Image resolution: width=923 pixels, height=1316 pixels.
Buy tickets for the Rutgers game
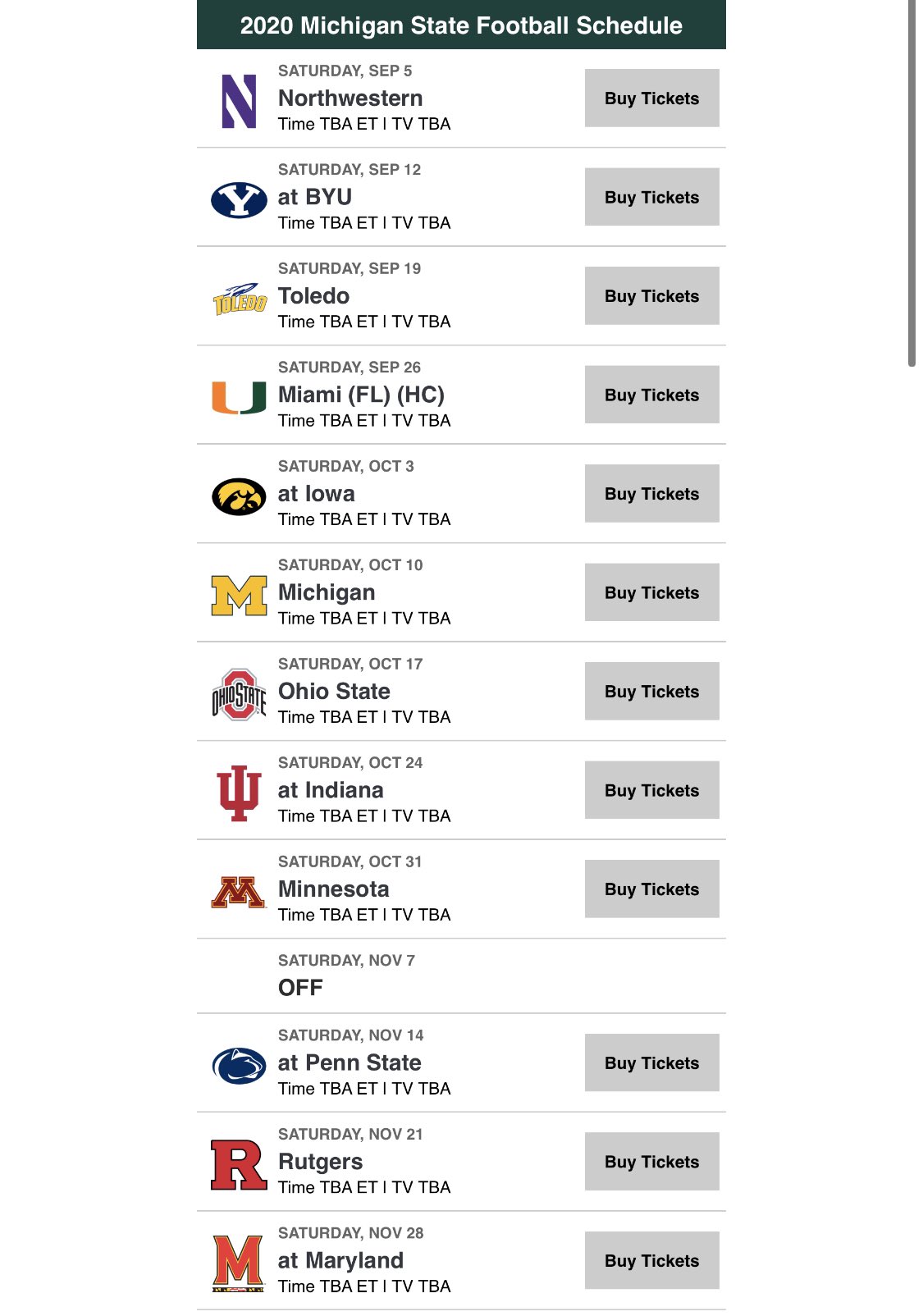(651, 1162)
